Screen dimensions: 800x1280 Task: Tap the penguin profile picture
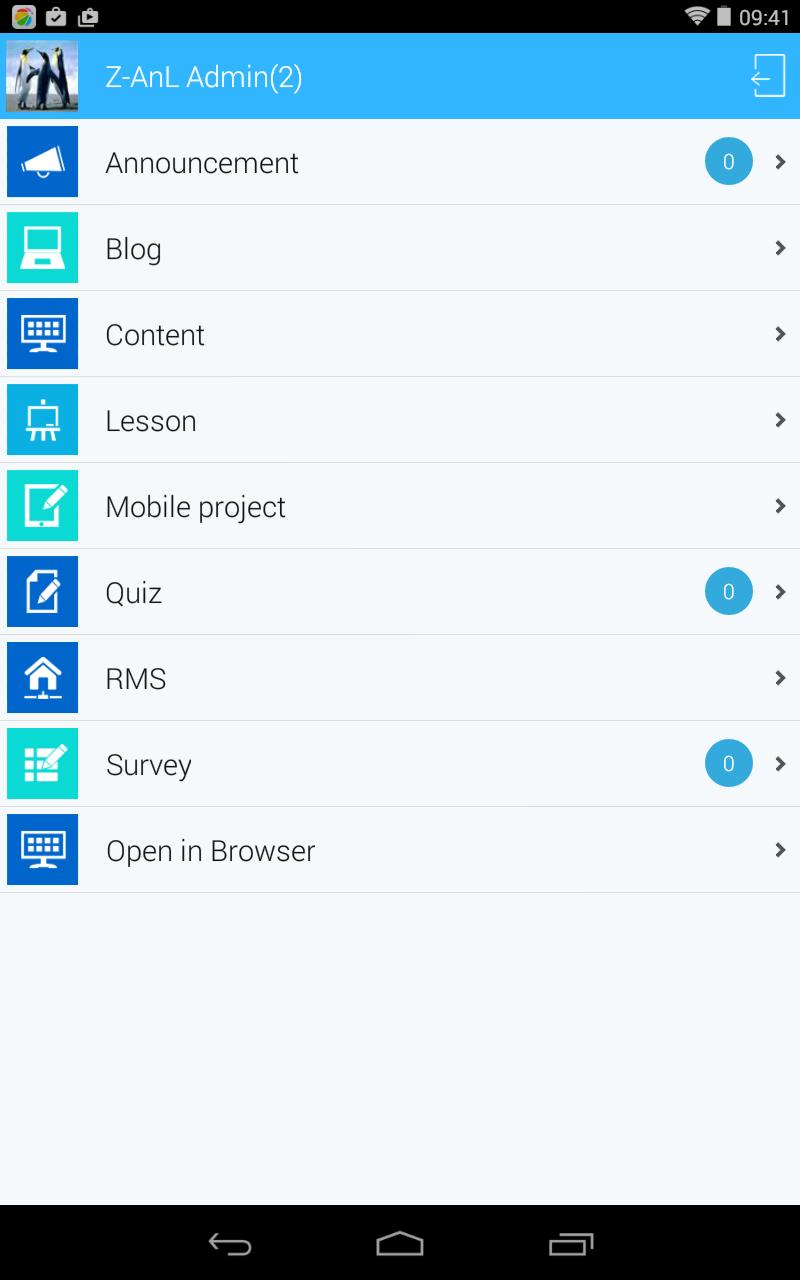point(42,76)
